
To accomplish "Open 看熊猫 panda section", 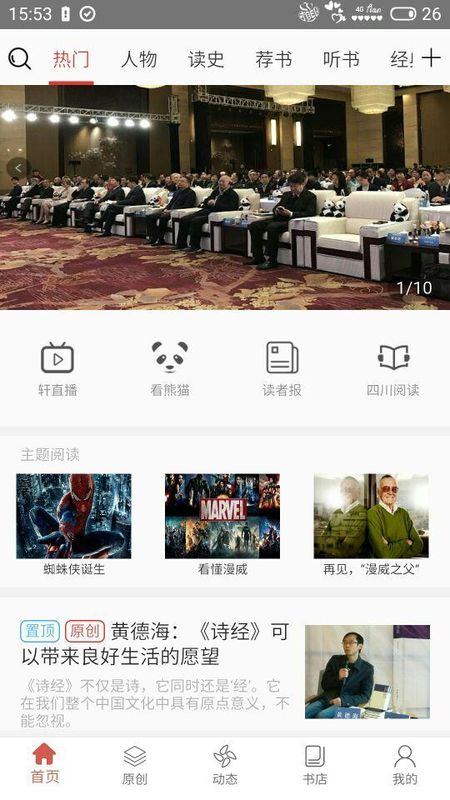I will coord(169,369).
